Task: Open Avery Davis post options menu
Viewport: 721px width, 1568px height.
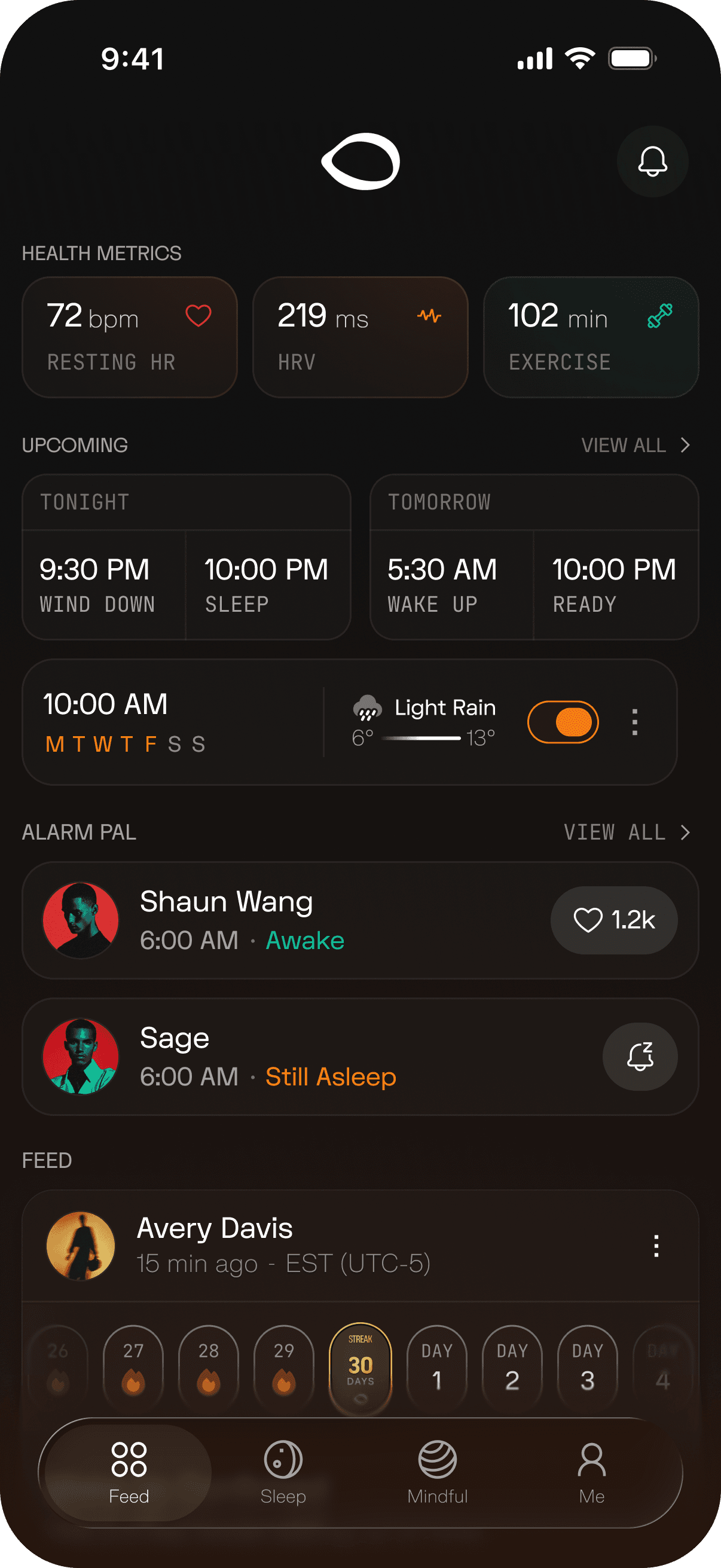Action: click(656, 1247)
